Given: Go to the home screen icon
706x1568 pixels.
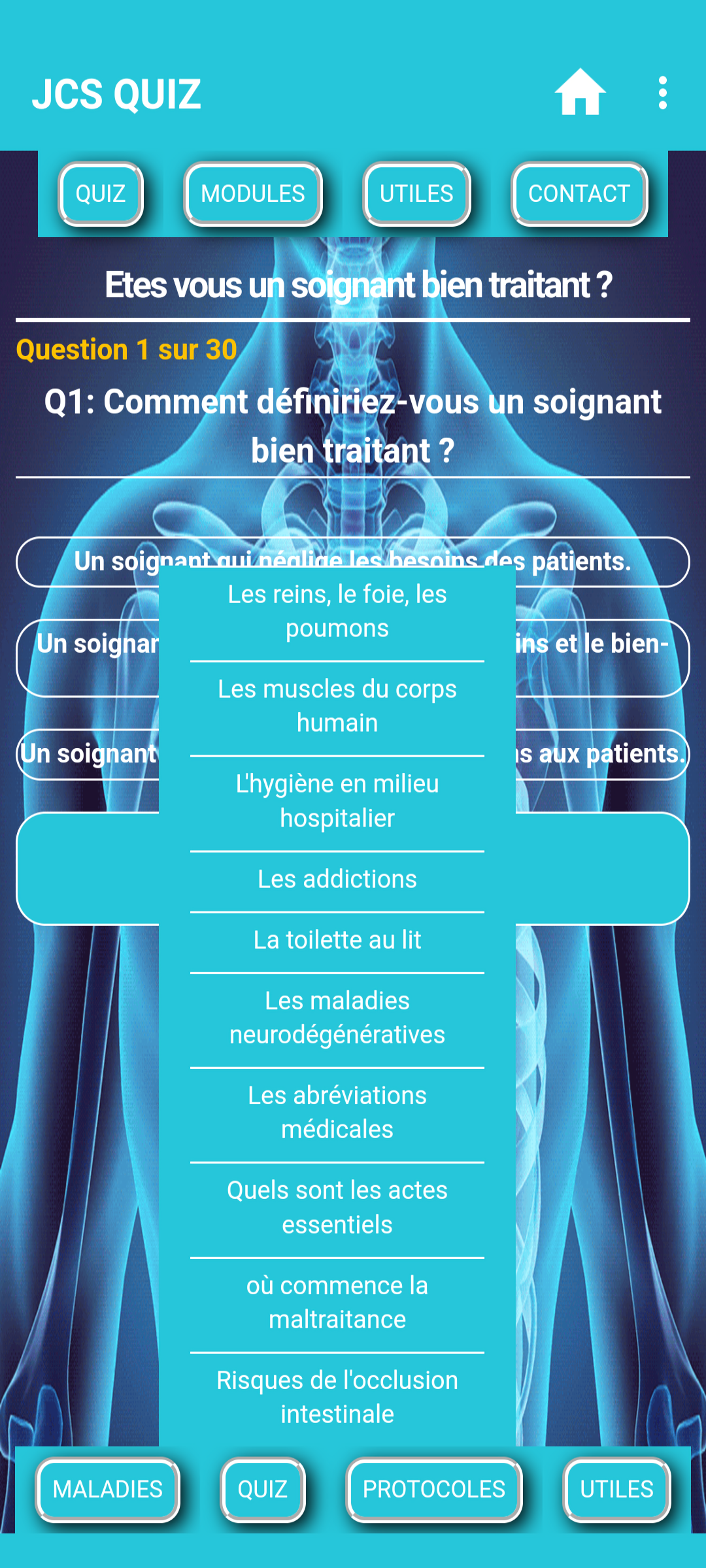Looking at the screenshot, I should [x=580, y=93].
